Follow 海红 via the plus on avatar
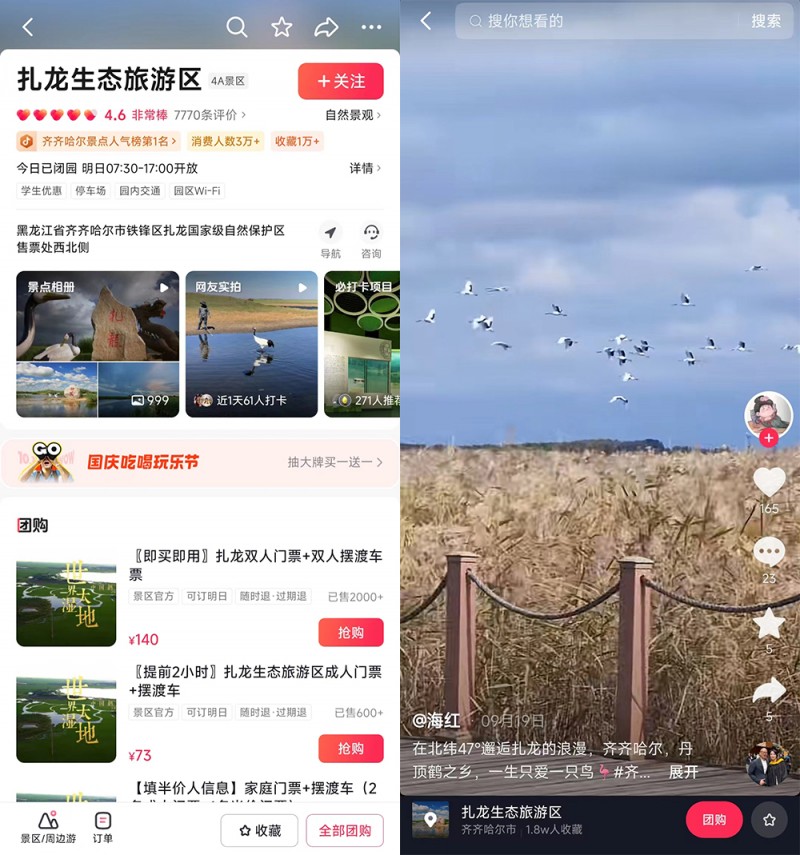The width and height of the screenshot is (800, 855). click(x=769, y=437)
